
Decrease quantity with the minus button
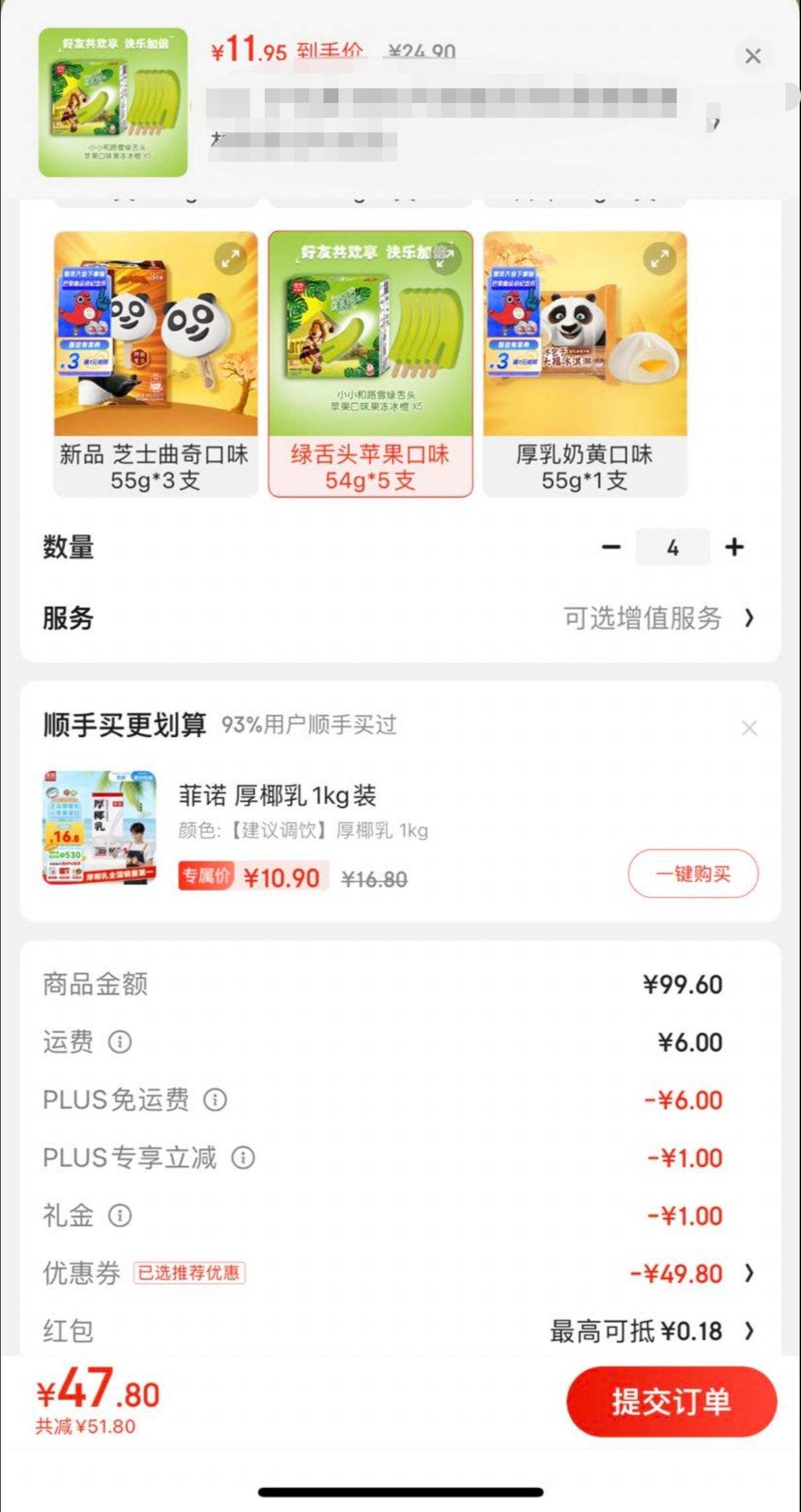click(x=612, y=547)
